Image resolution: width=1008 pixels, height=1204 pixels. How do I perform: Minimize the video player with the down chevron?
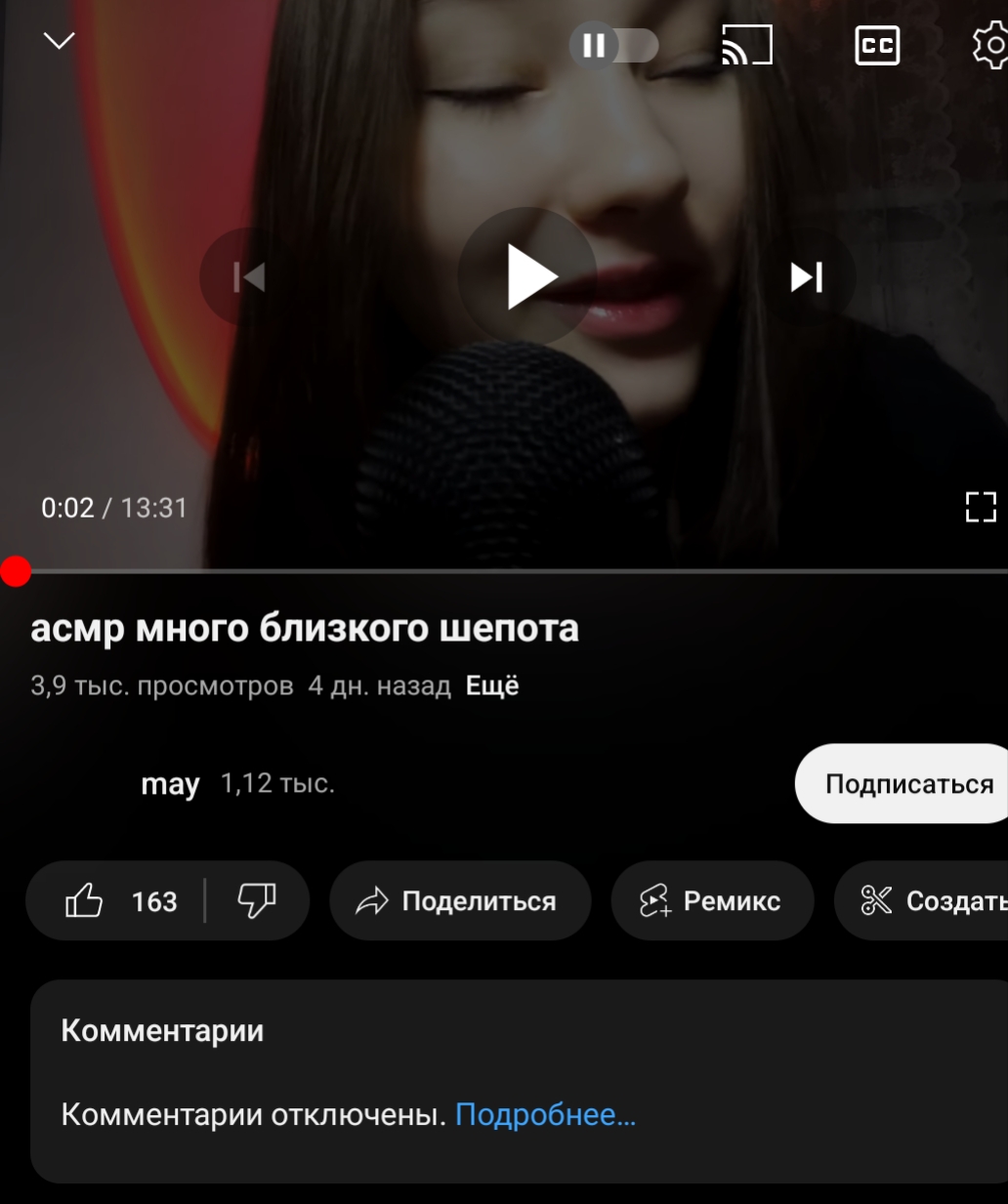click(60, 41)
